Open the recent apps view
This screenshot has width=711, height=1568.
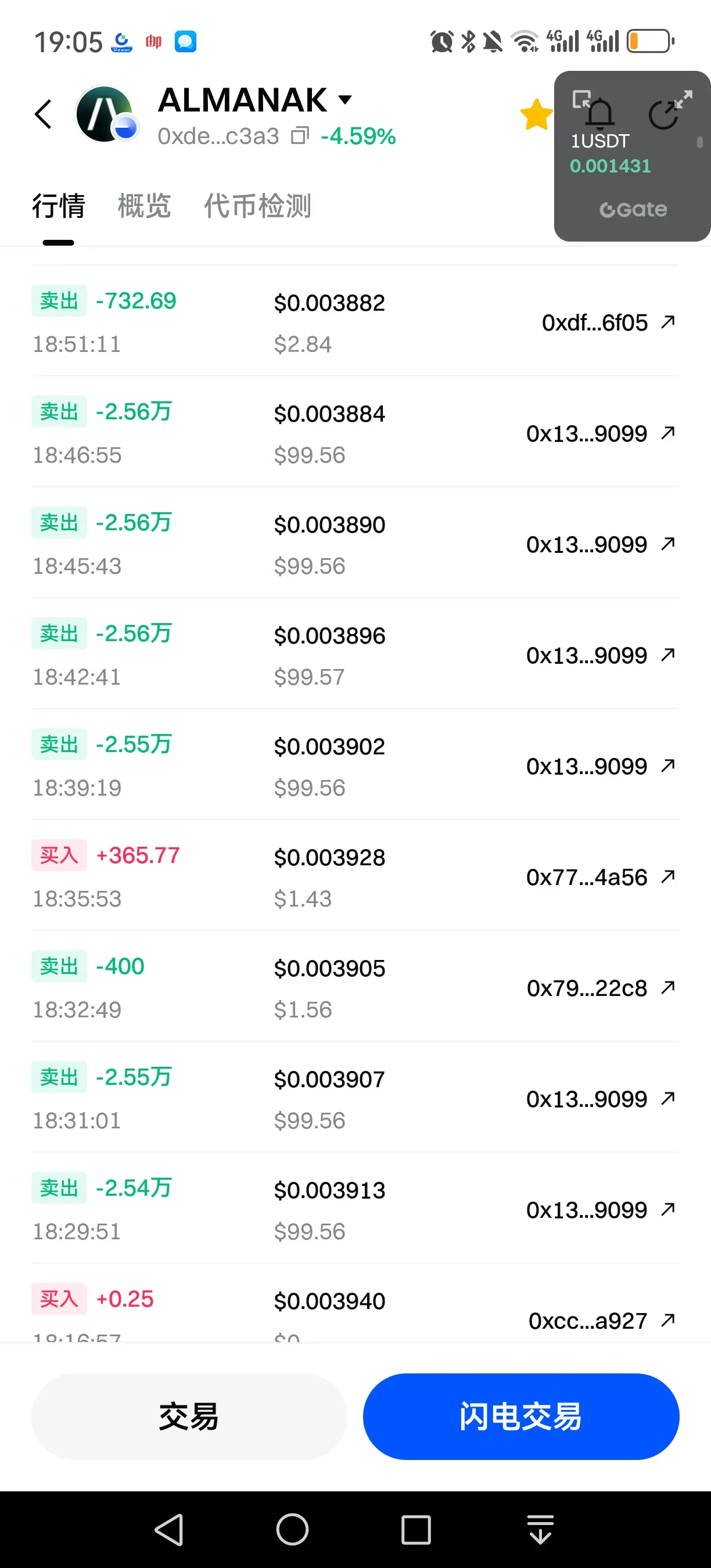(x=416, y=1529)
